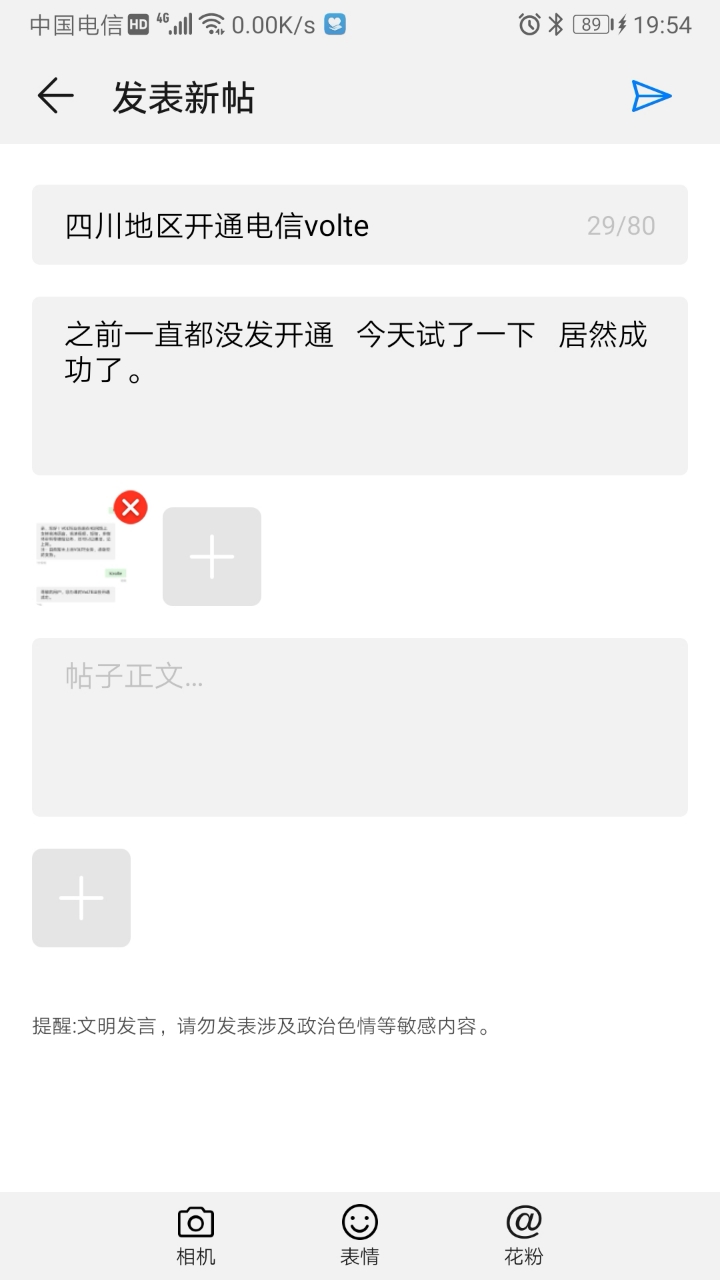Tap the paper plane icon to publish the post
This screenshot has height=1280, width=720.
(x=651, y=95)
